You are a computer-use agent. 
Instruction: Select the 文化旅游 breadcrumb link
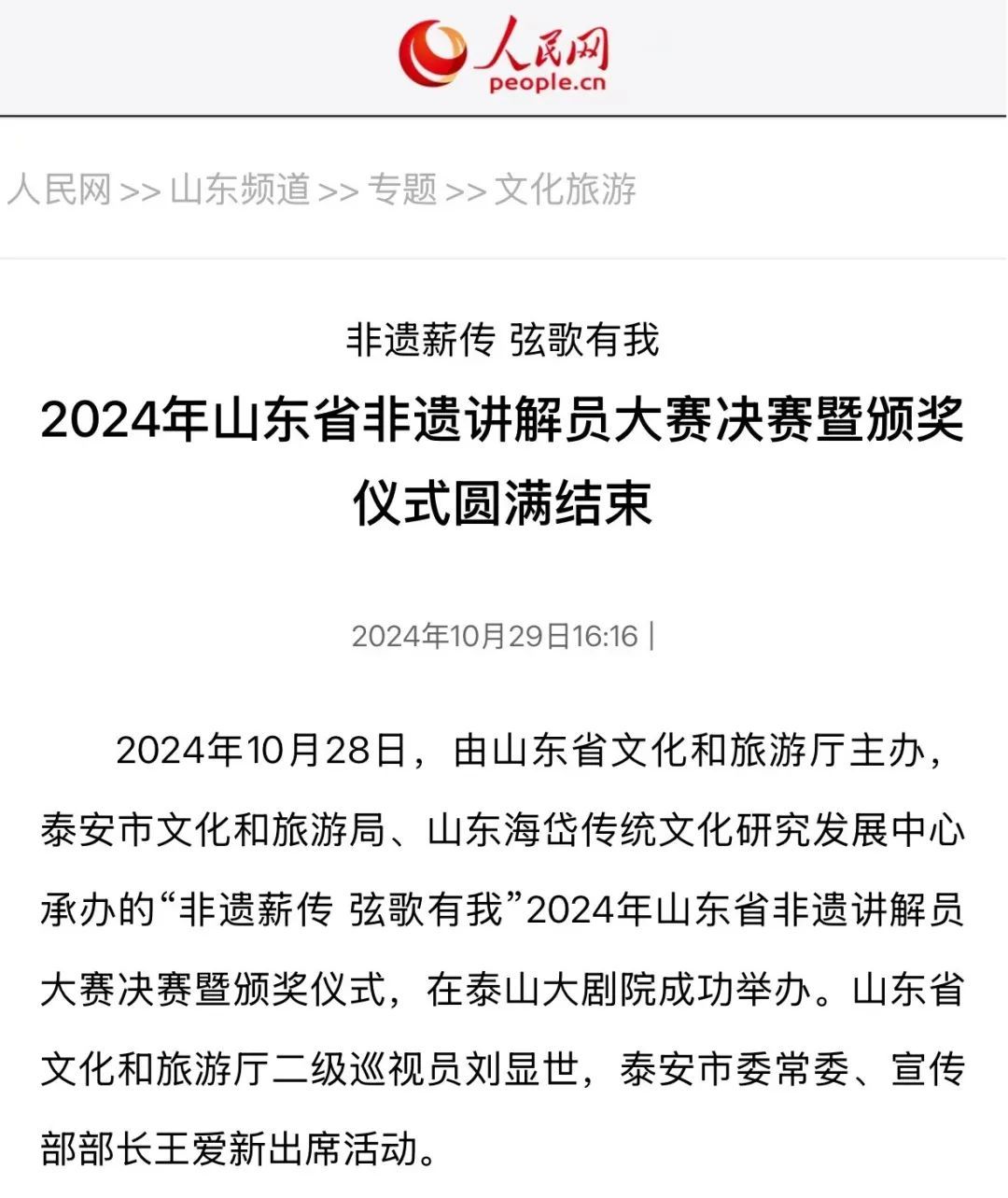565,190
